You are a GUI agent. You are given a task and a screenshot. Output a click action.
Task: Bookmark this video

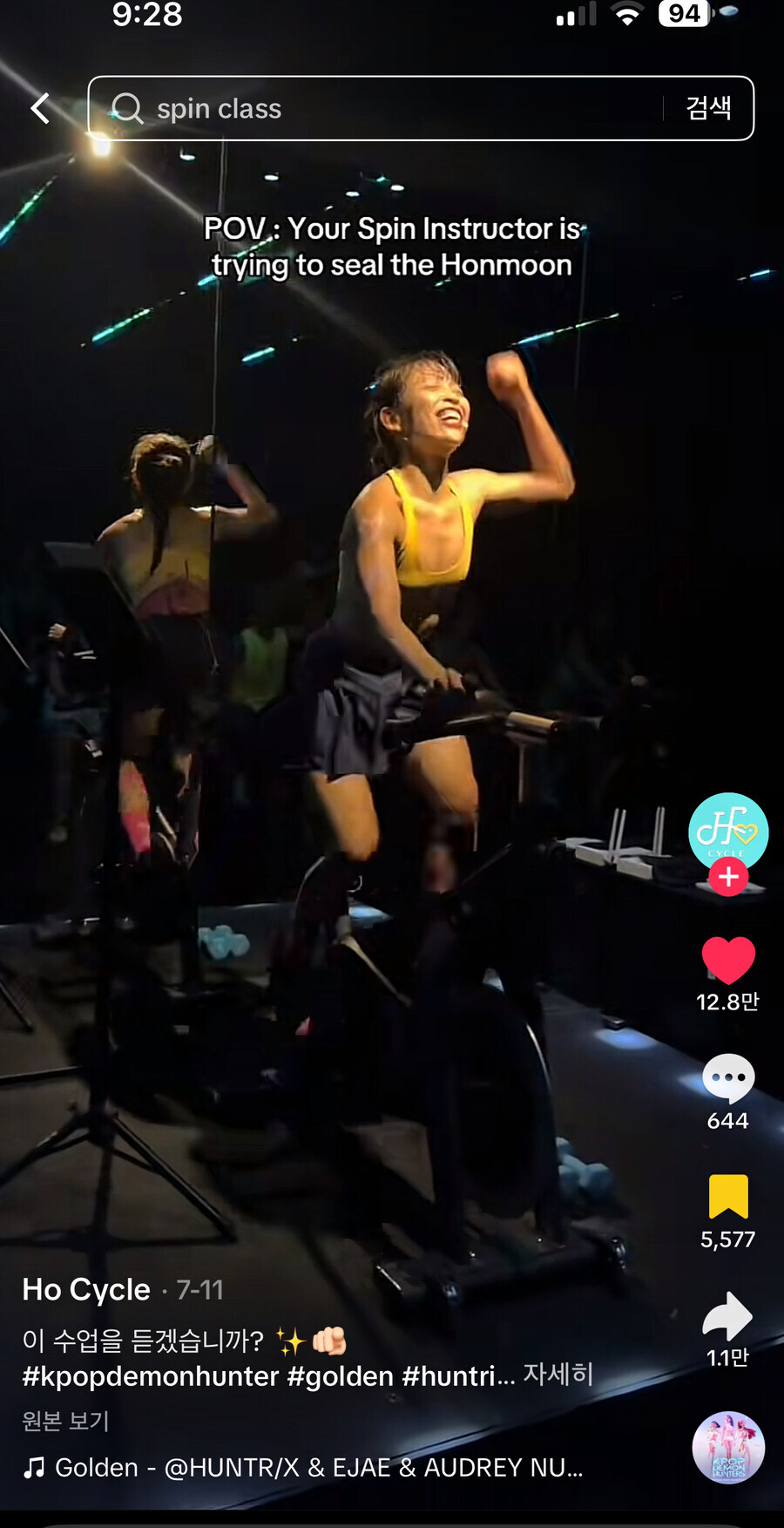728,1196
